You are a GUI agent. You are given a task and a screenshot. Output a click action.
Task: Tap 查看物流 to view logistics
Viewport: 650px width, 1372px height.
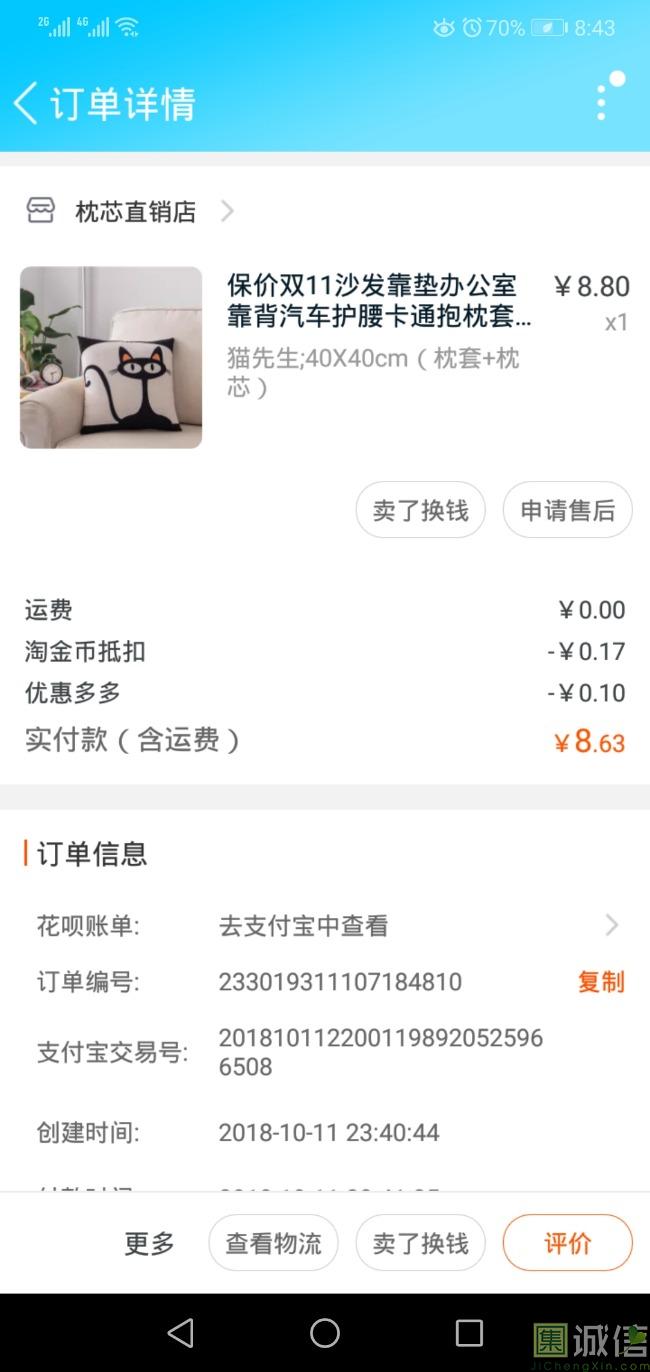tap(273, 1243)
